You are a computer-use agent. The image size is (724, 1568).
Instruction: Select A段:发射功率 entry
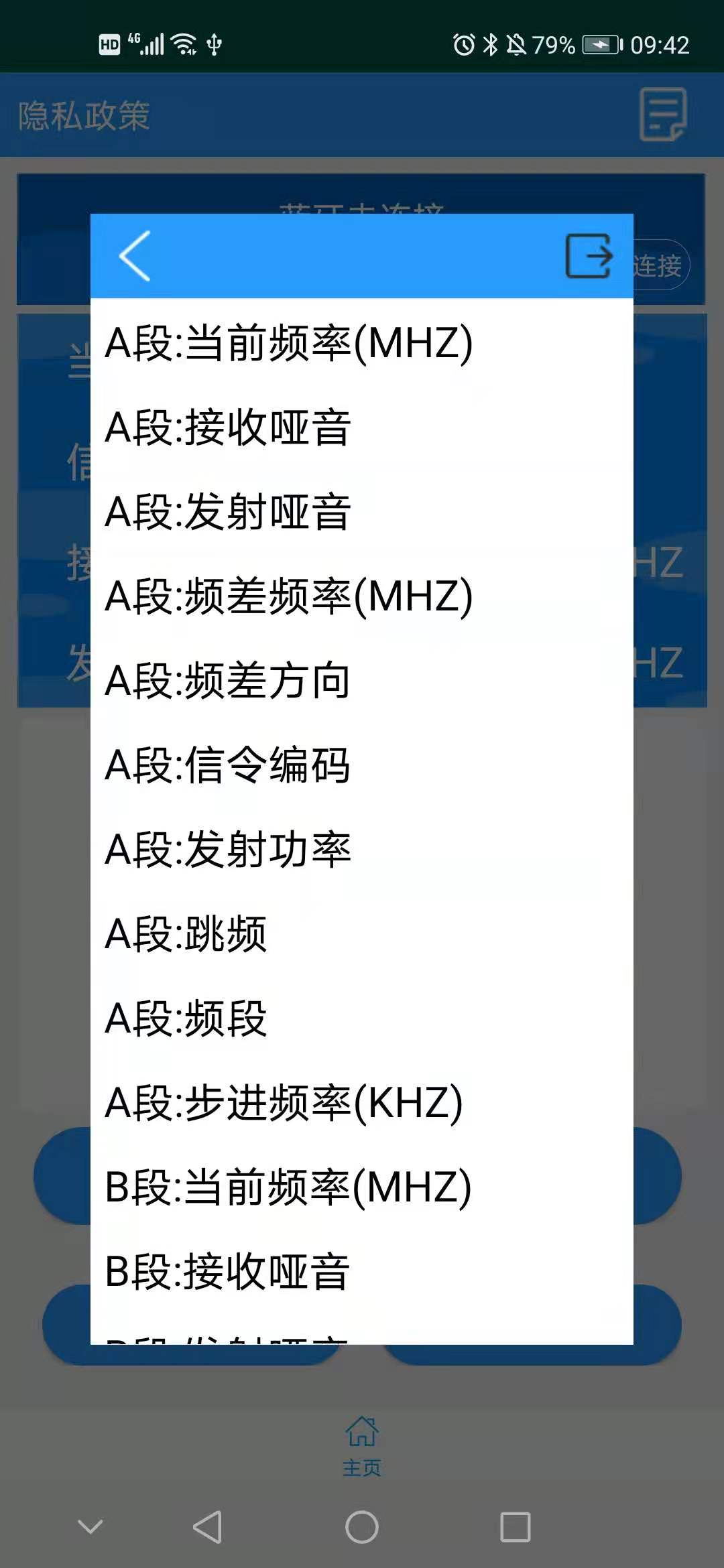[x=227, y=850]
